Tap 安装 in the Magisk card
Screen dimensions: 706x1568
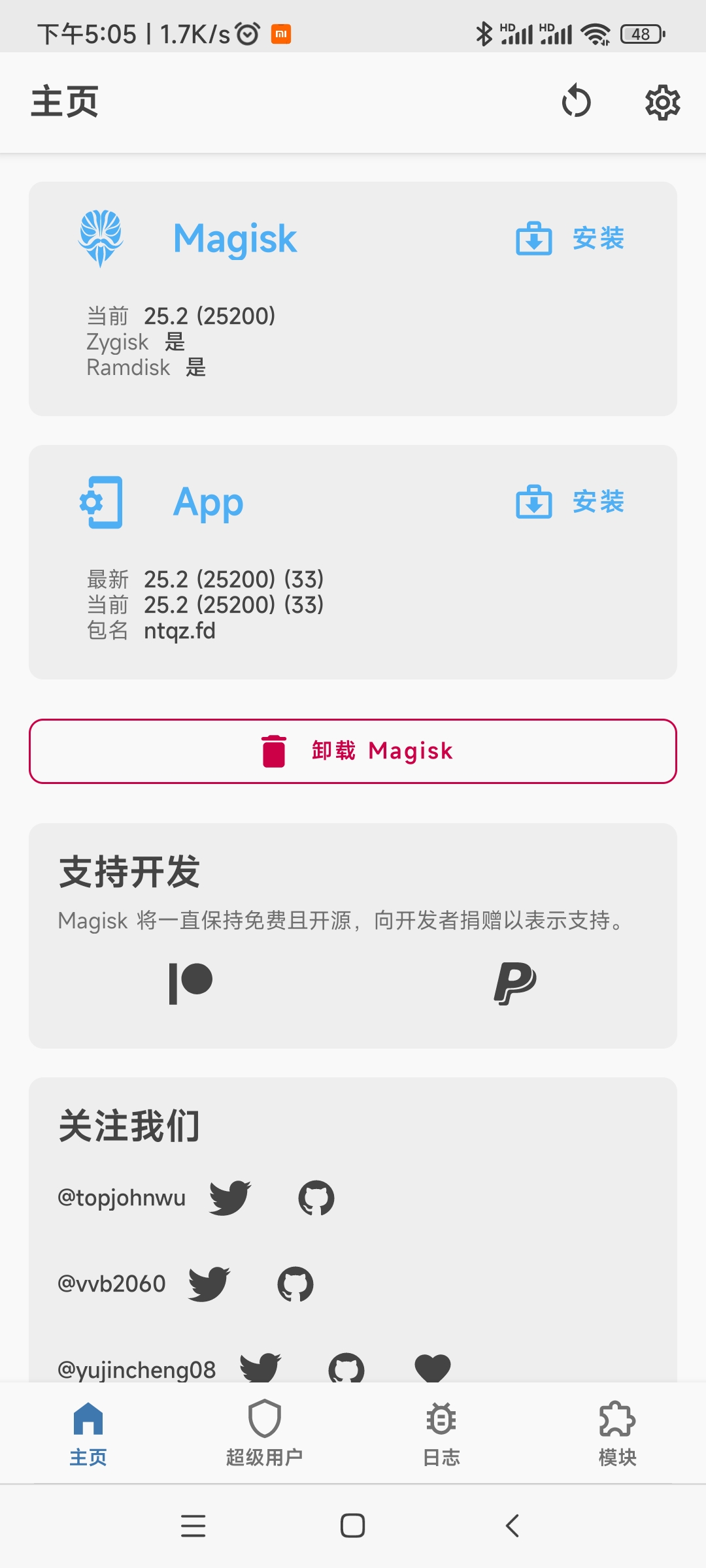pos(570,238)
